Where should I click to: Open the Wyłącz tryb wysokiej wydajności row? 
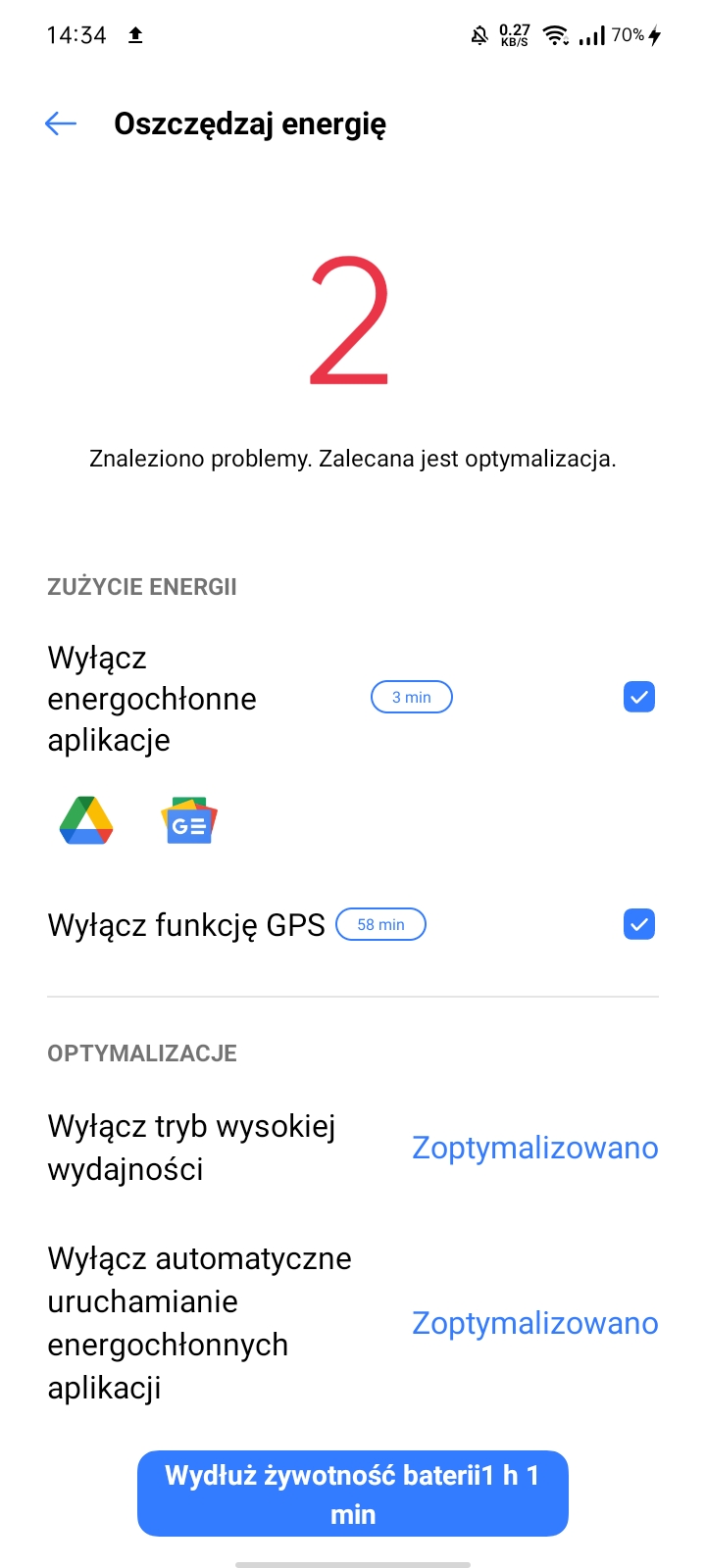click(353, 1148)
